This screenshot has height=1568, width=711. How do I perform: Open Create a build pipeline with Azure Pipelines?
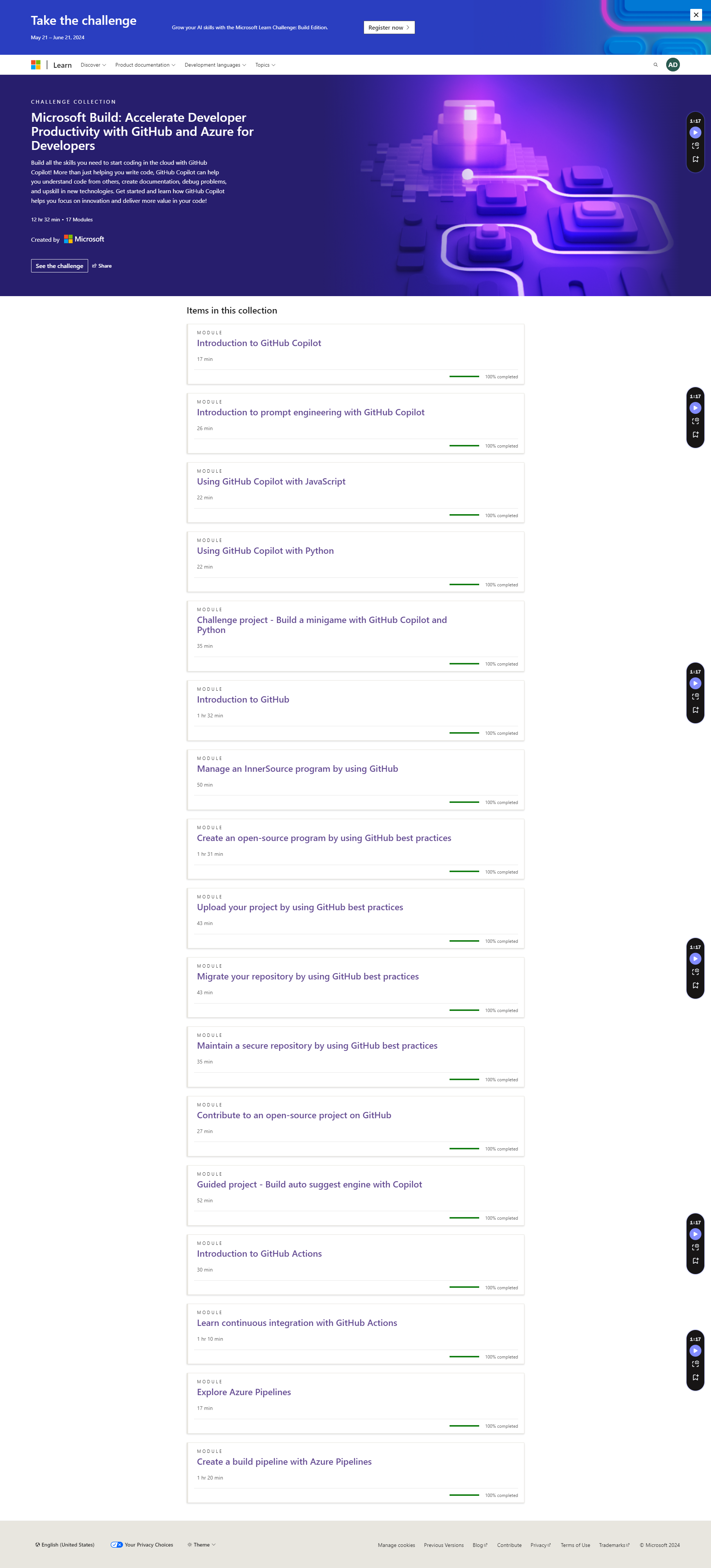284,1461
